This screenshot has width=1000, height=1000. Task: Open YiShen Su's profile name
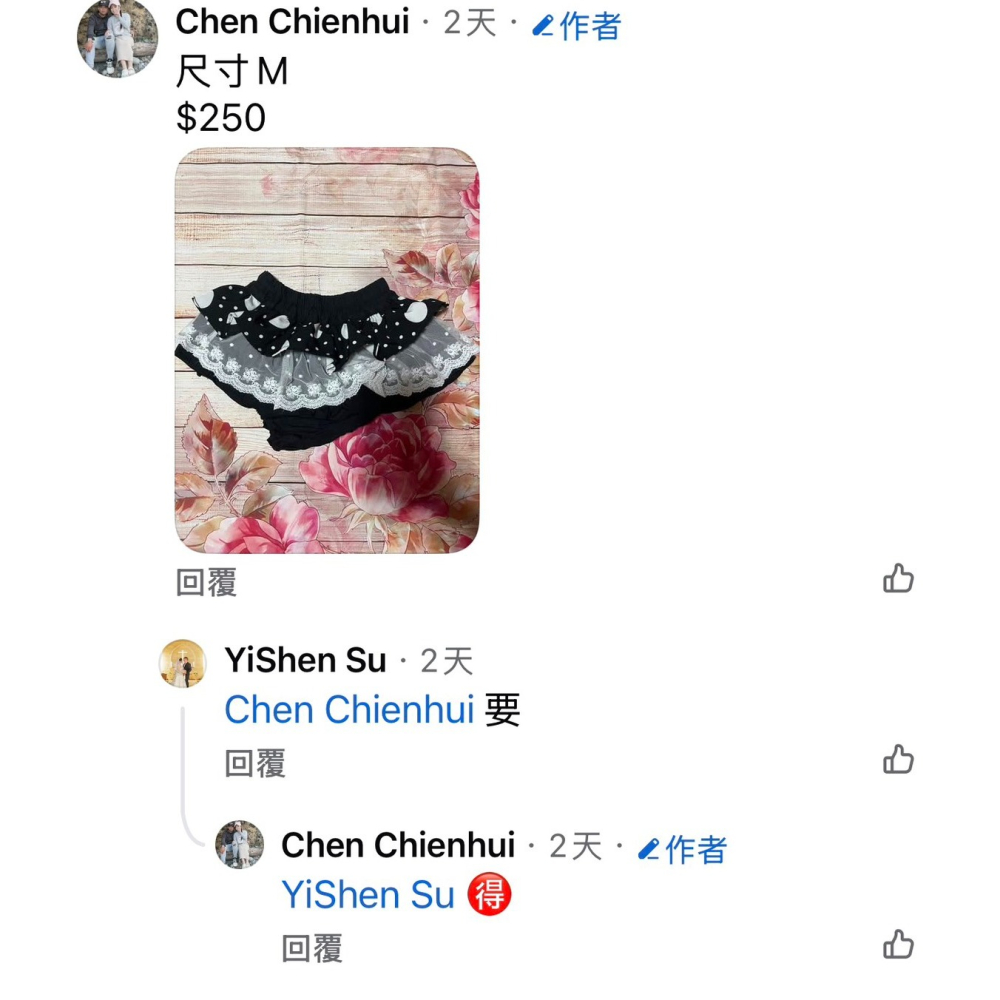[305, 661]
